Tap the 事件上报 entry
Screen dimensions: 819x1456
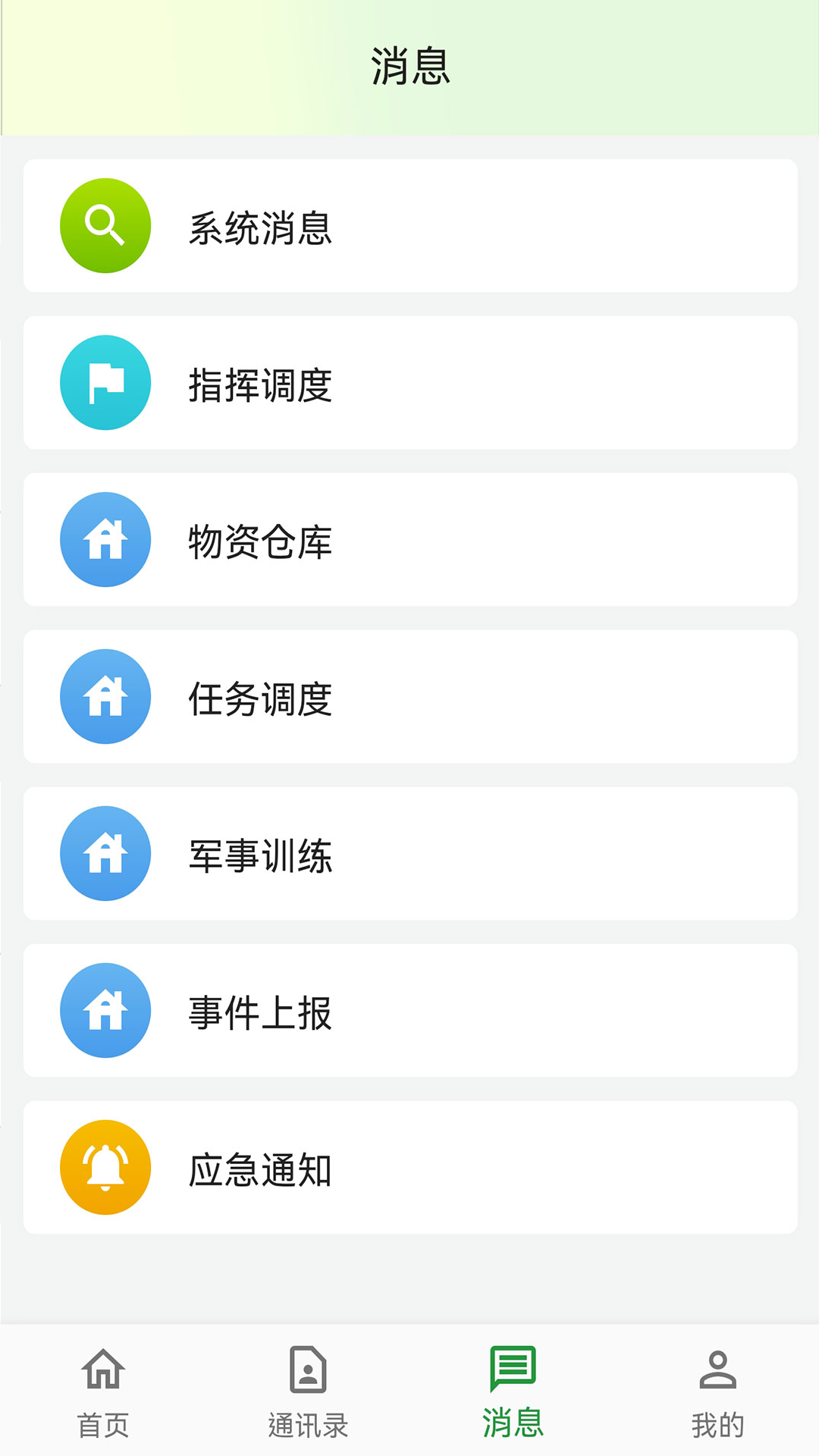point(409,1011)
